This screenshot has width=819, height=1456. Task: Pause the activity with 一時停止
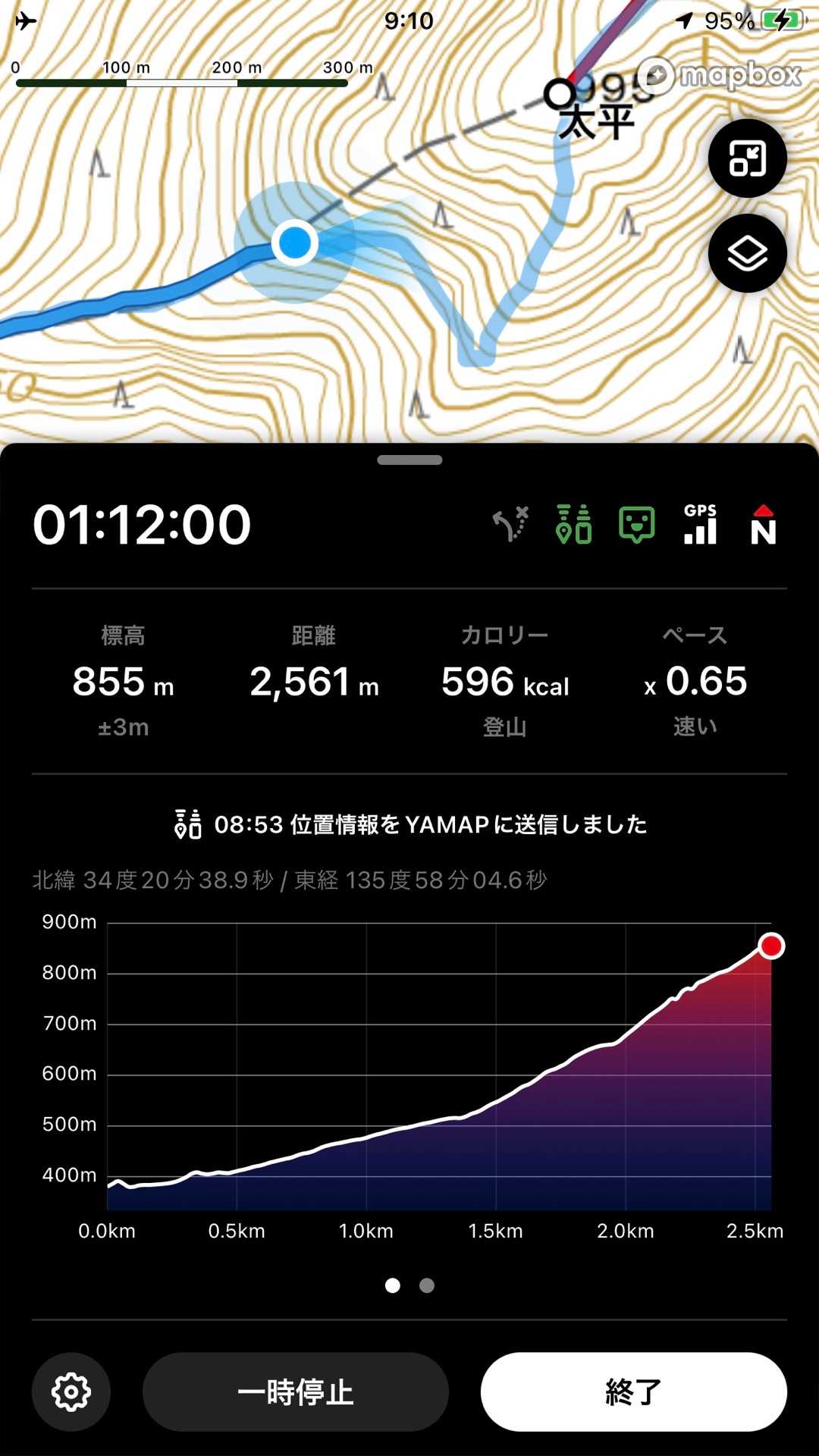[295, 1392]
